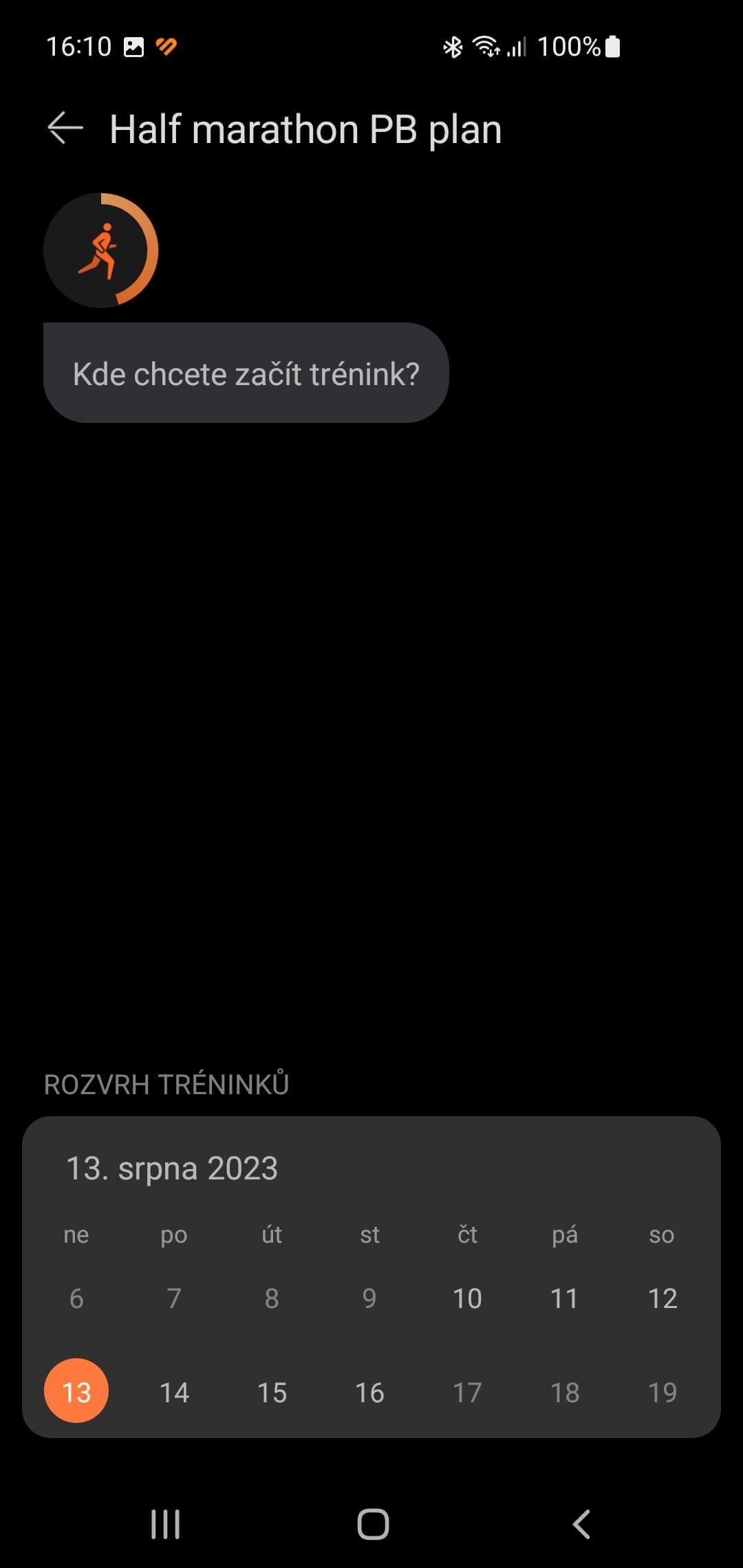Image resolution: width=743 pixels, height=1568 pixels.
Task: Select Wednesday the 16th
Action: coord(369,1393)
